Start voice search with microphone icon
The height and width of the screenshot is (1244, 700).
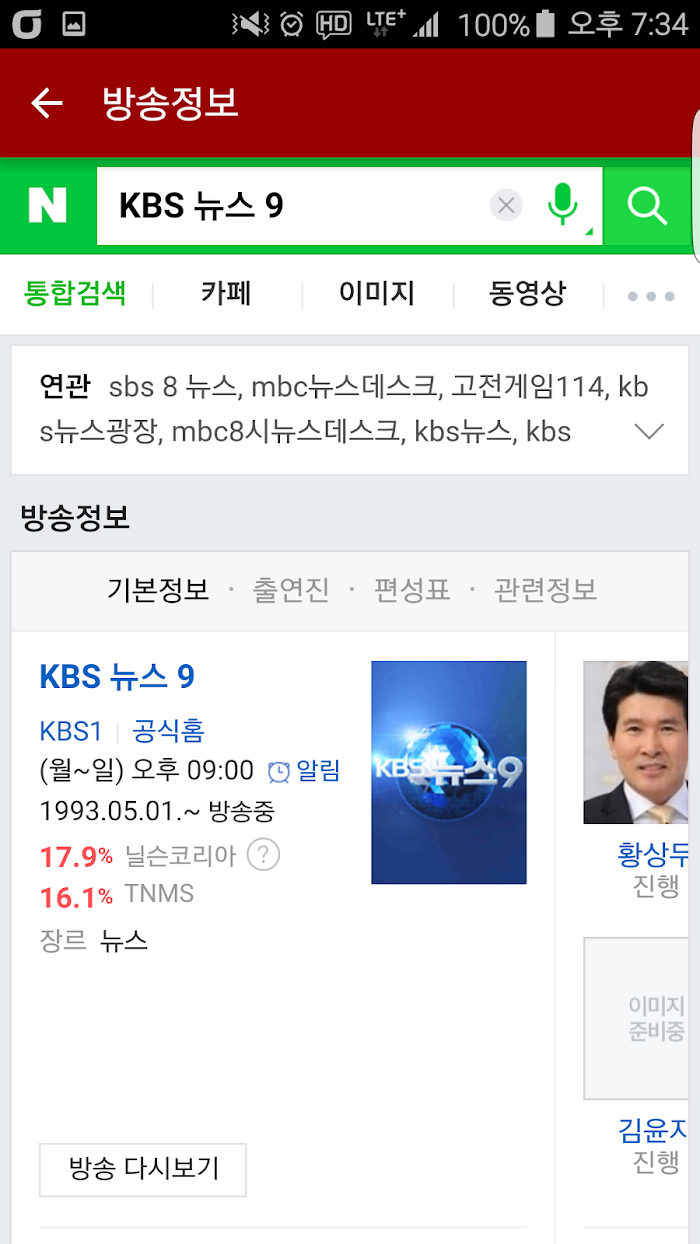(563, 206)
